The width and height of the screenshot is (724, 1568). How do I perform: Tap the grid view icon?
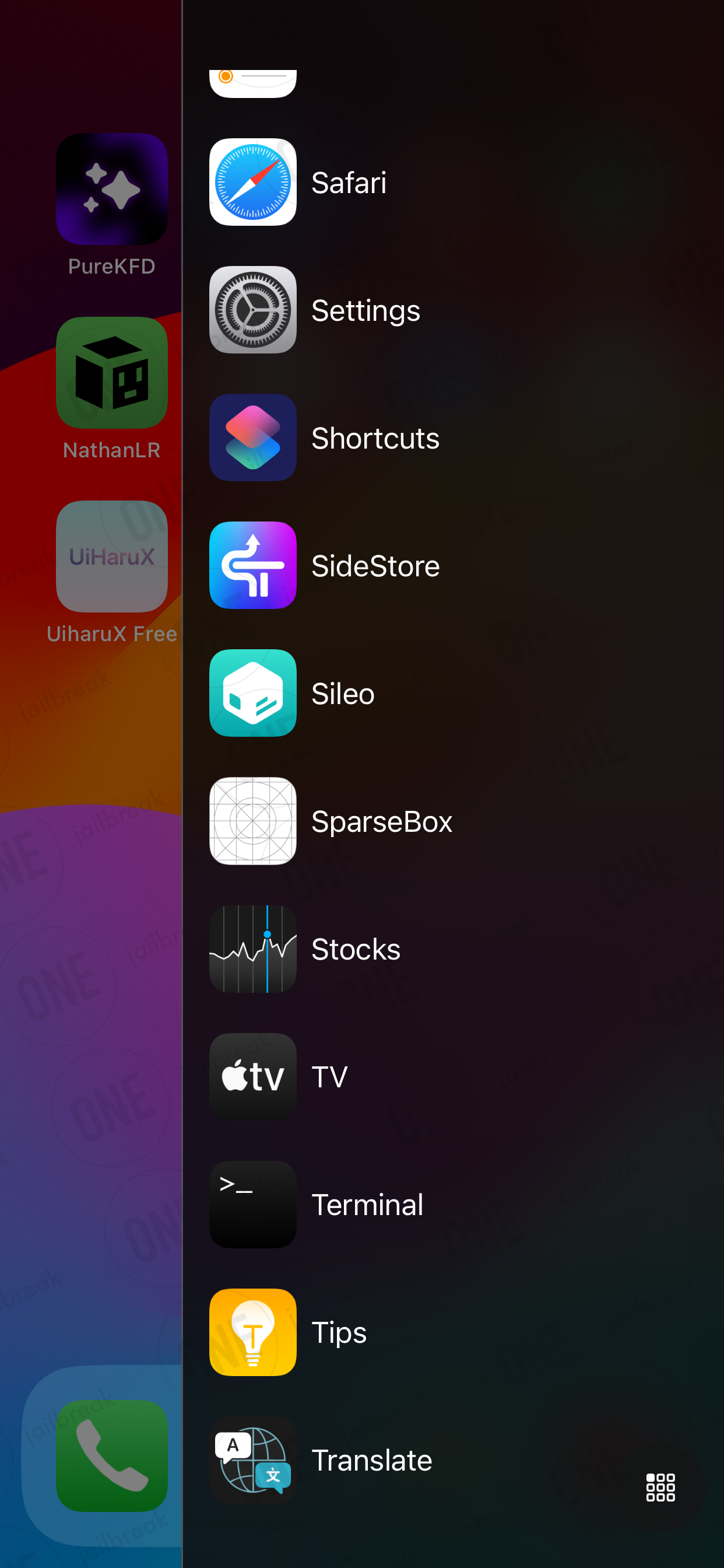[660, 1487]
